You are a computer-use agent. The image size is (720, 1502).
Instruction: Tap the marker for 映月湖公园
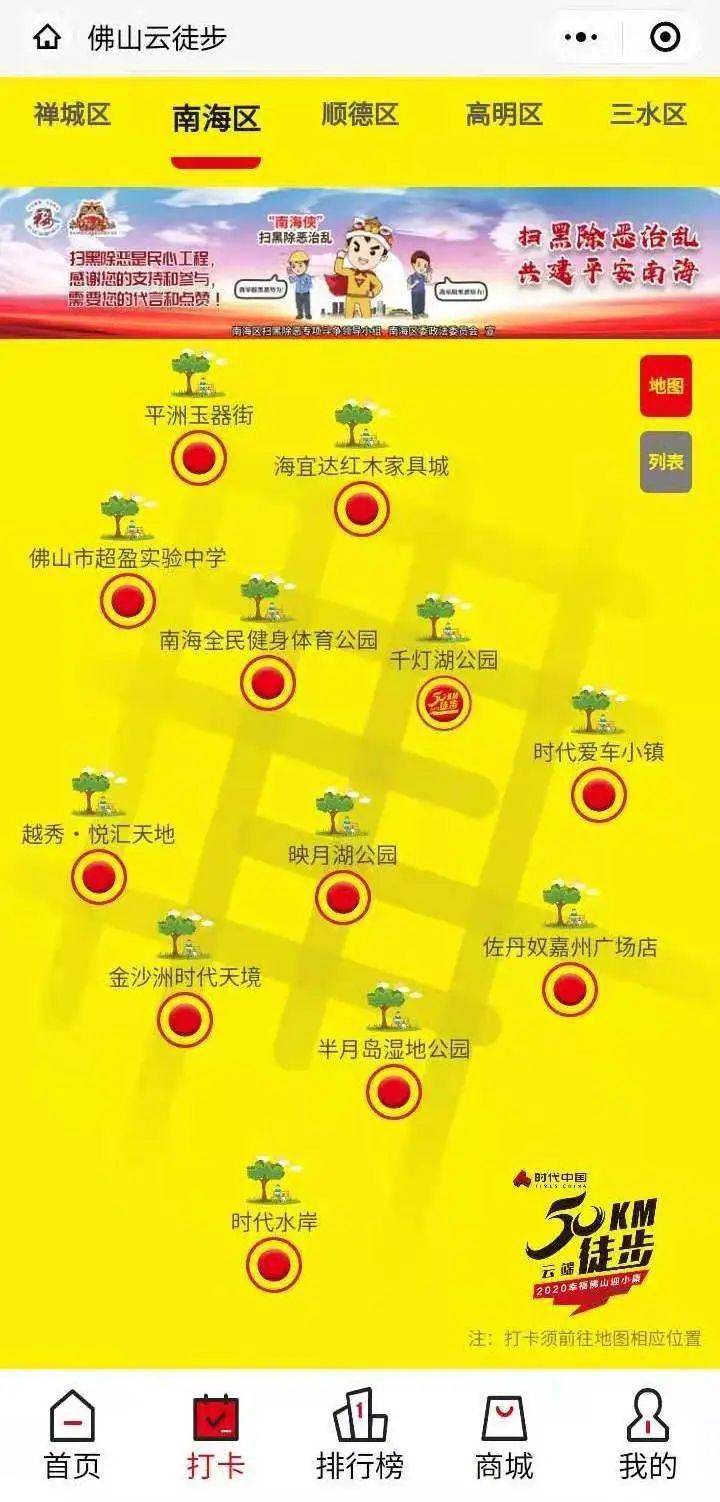343,897
